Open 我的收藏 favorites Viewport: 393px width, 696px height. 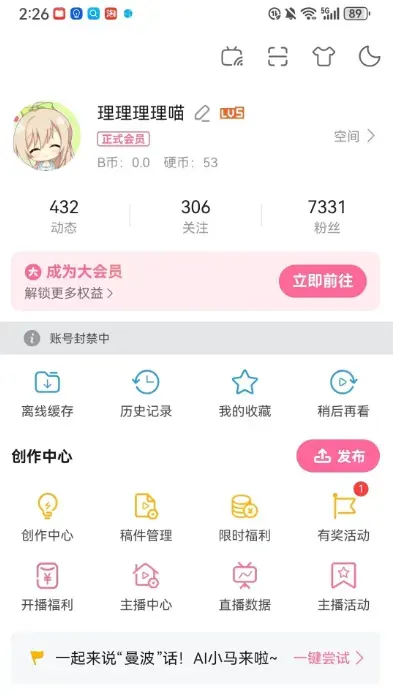tap(245, 394)
